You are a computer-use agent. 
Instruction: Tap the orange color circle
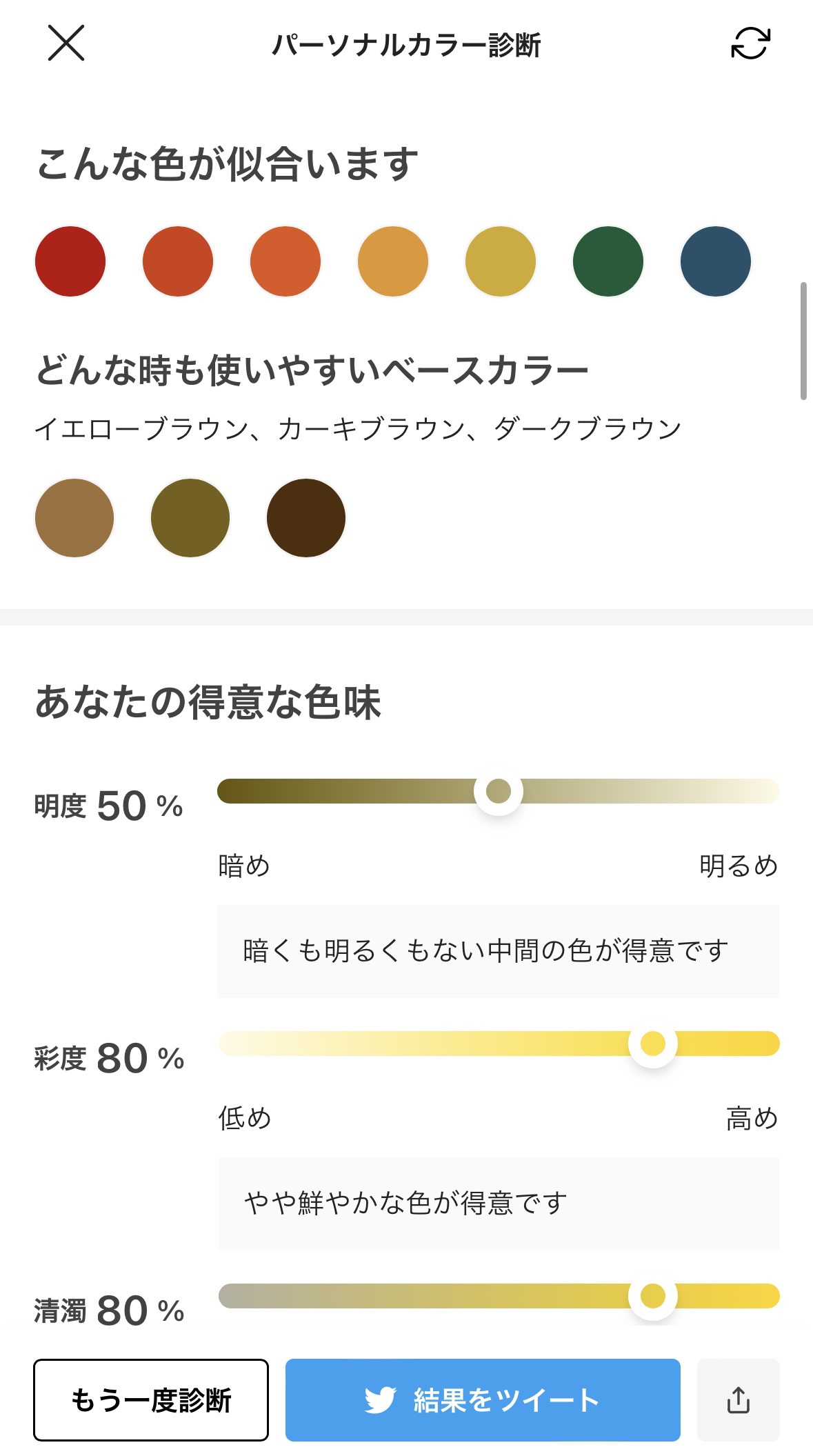pos(285,261)
